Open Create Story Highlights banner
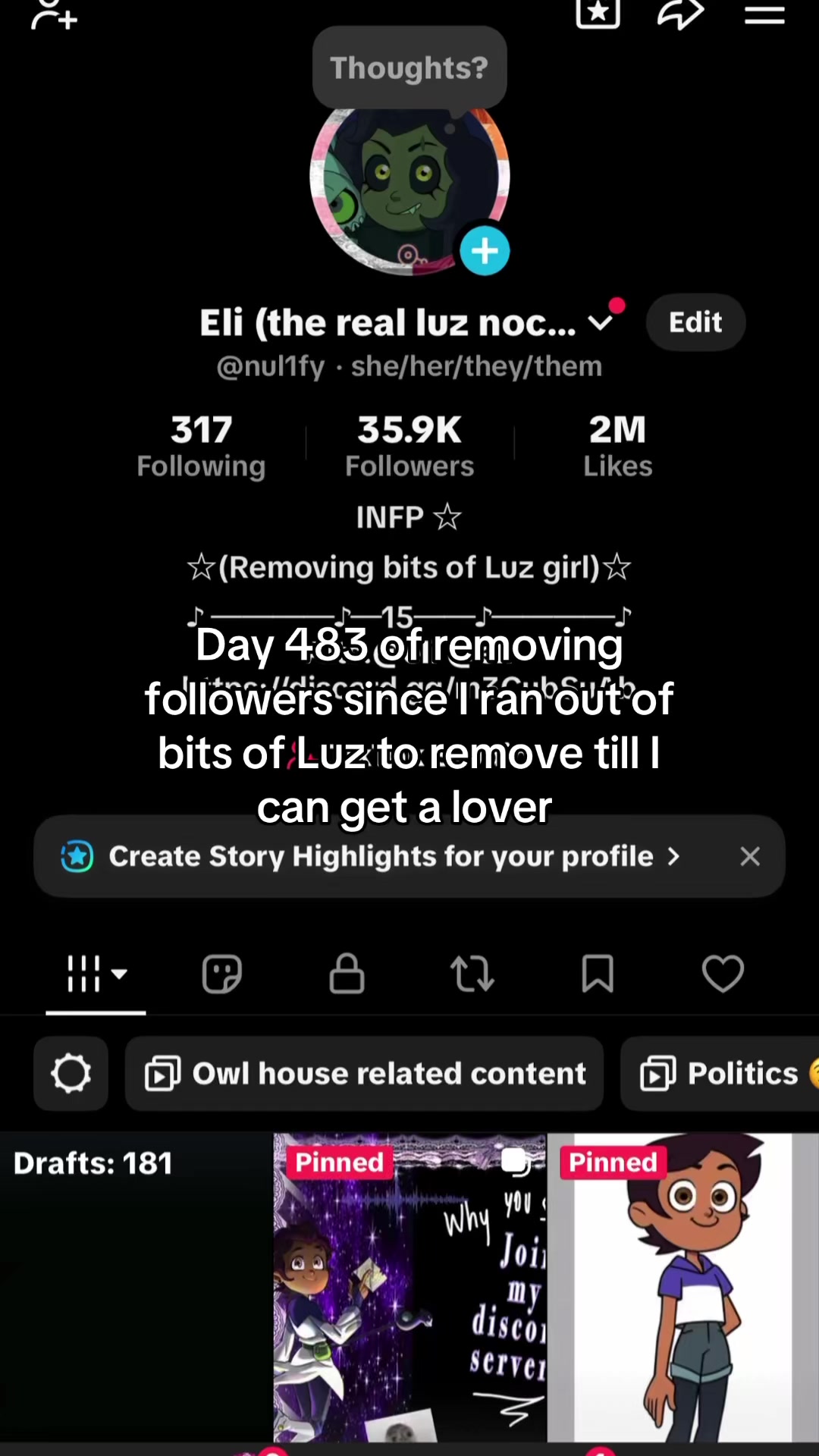The width and height of the screenshot is (819, 1456). [370, 857]
